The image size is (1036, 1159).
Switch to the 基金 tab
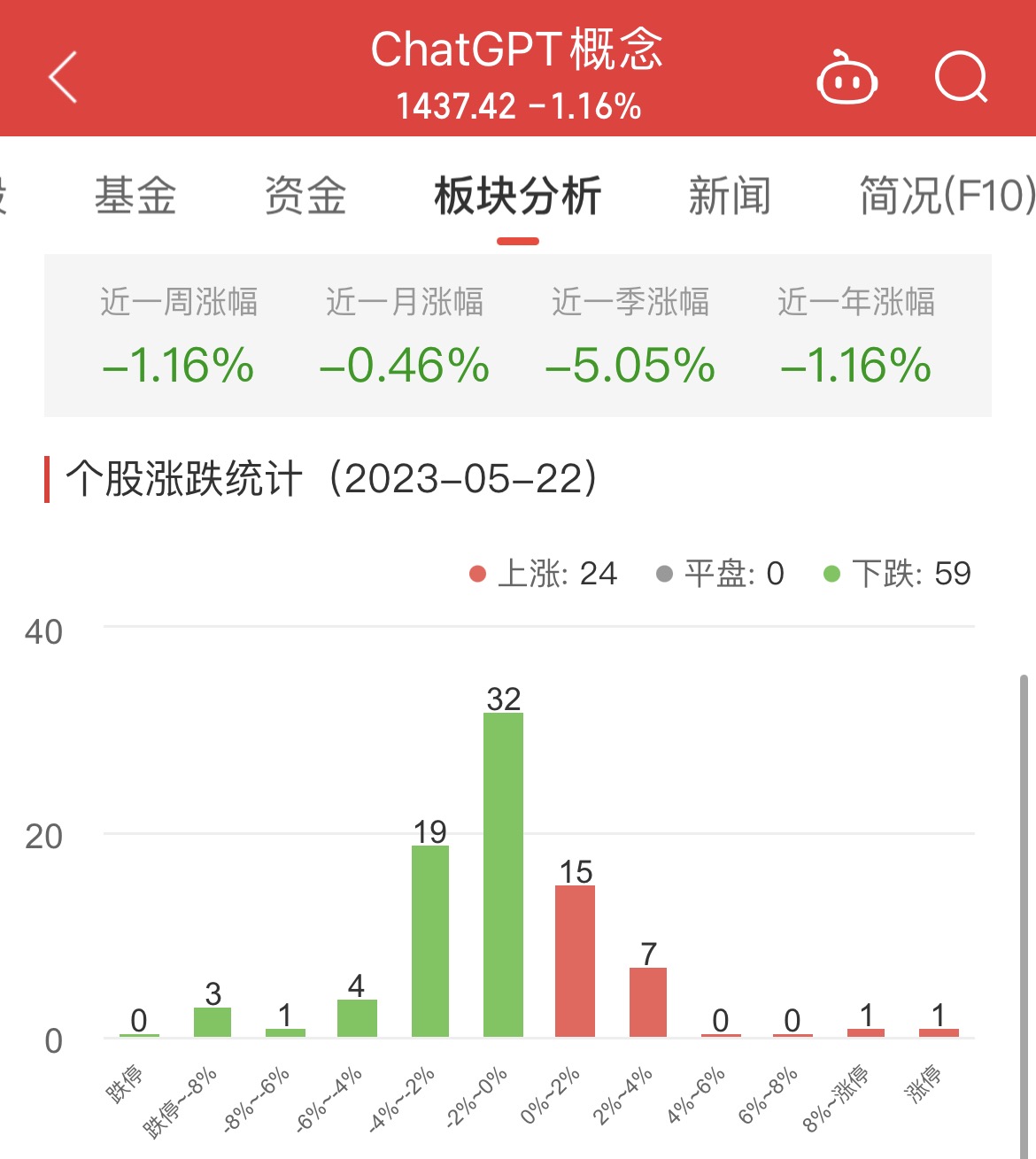135,196
